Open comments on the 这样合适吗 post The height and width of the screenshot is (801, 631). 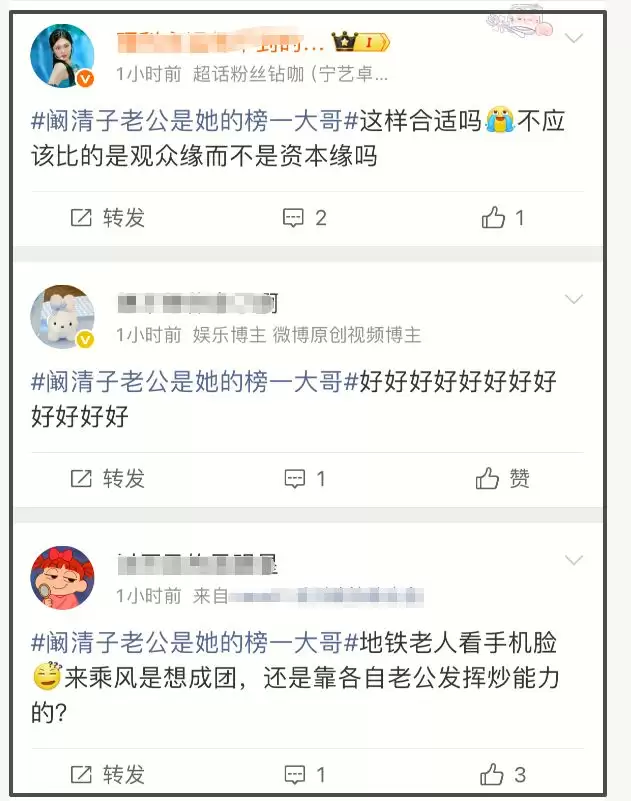(305, 218)
